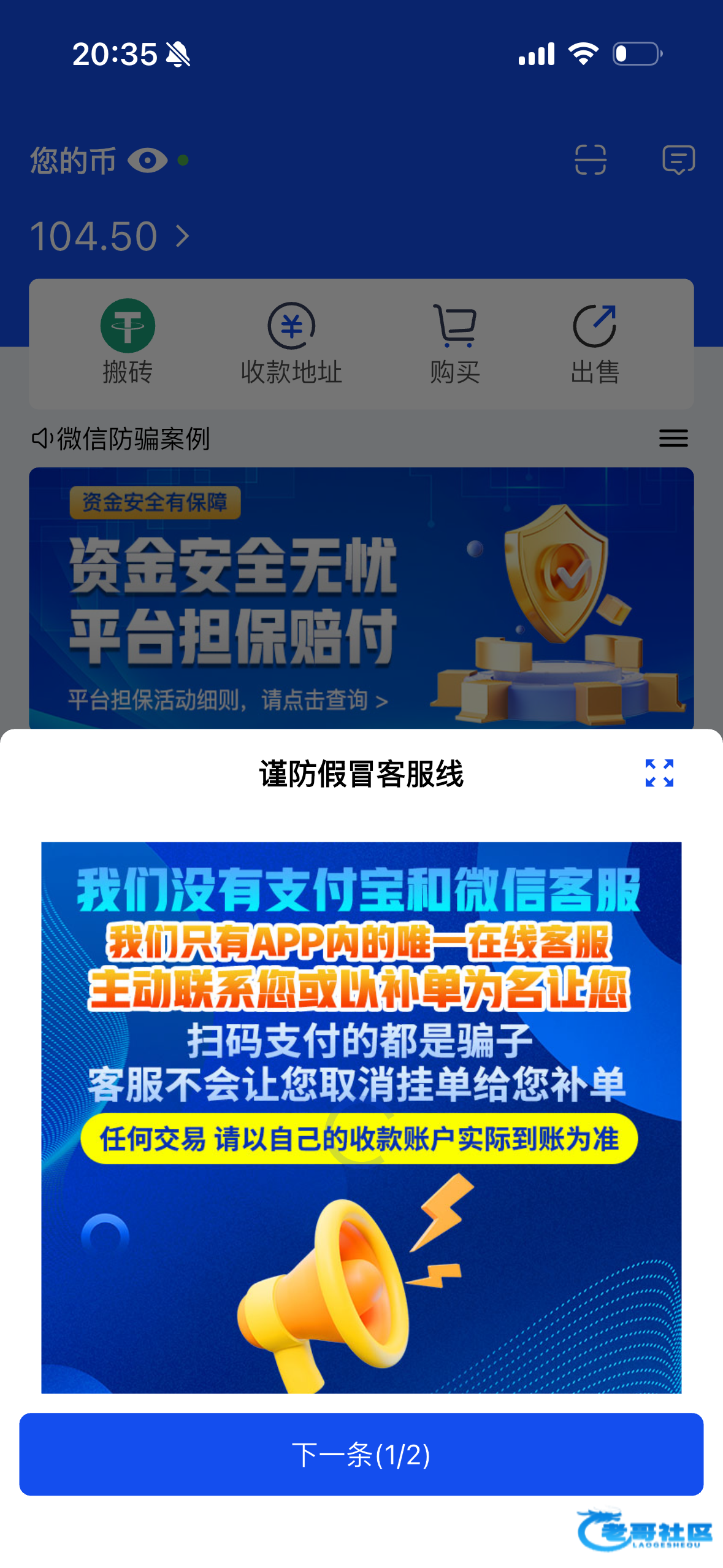Viewport: 723px width, 1568px height.
Task: Open 收款地址
Action: (x=291, y=342)
